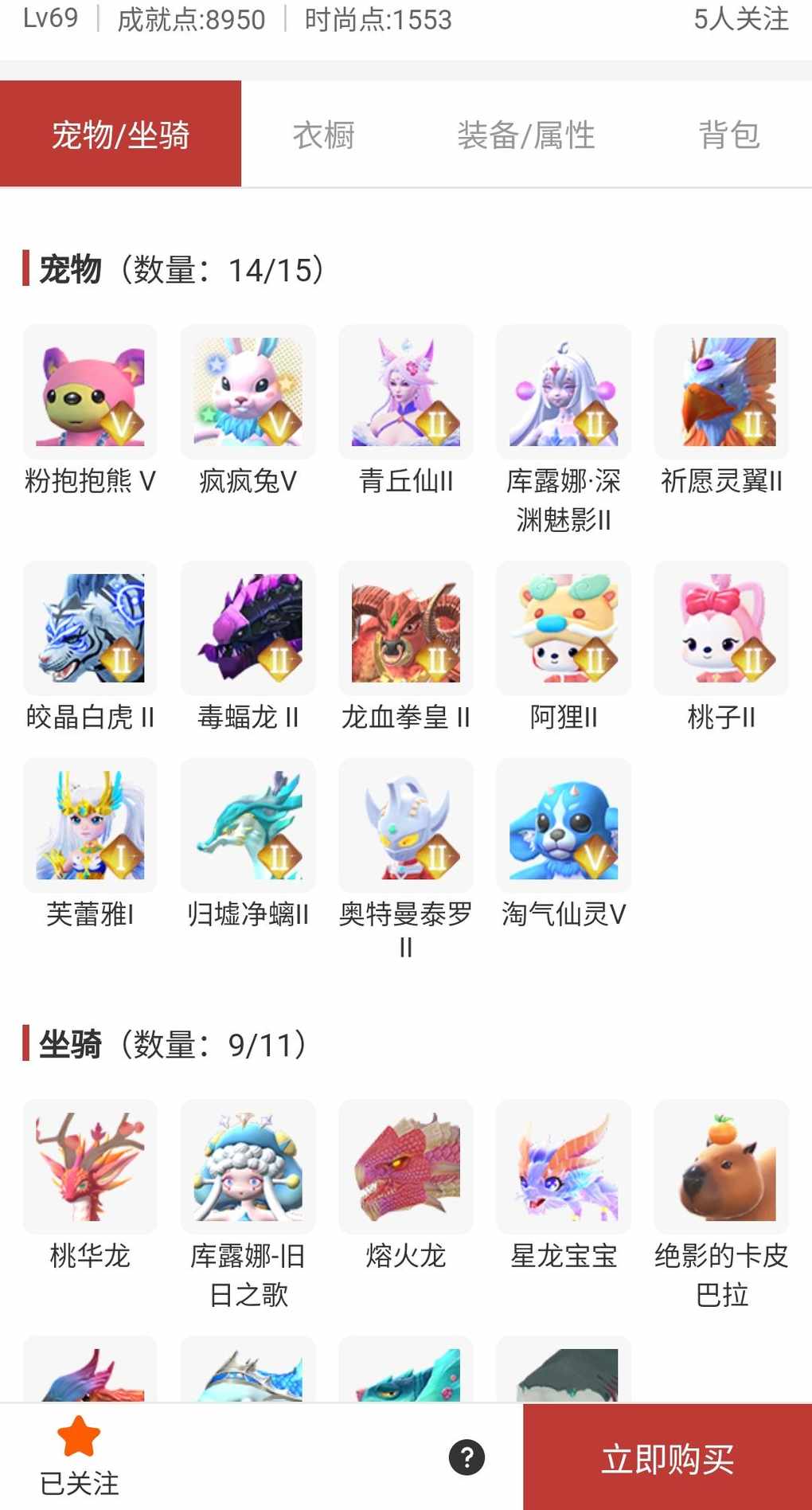Image resolution: width=812 pixels, height=1510 pixels.
Task: View the 皎晶白虎 II pet
Action: [x=90, y=628]
